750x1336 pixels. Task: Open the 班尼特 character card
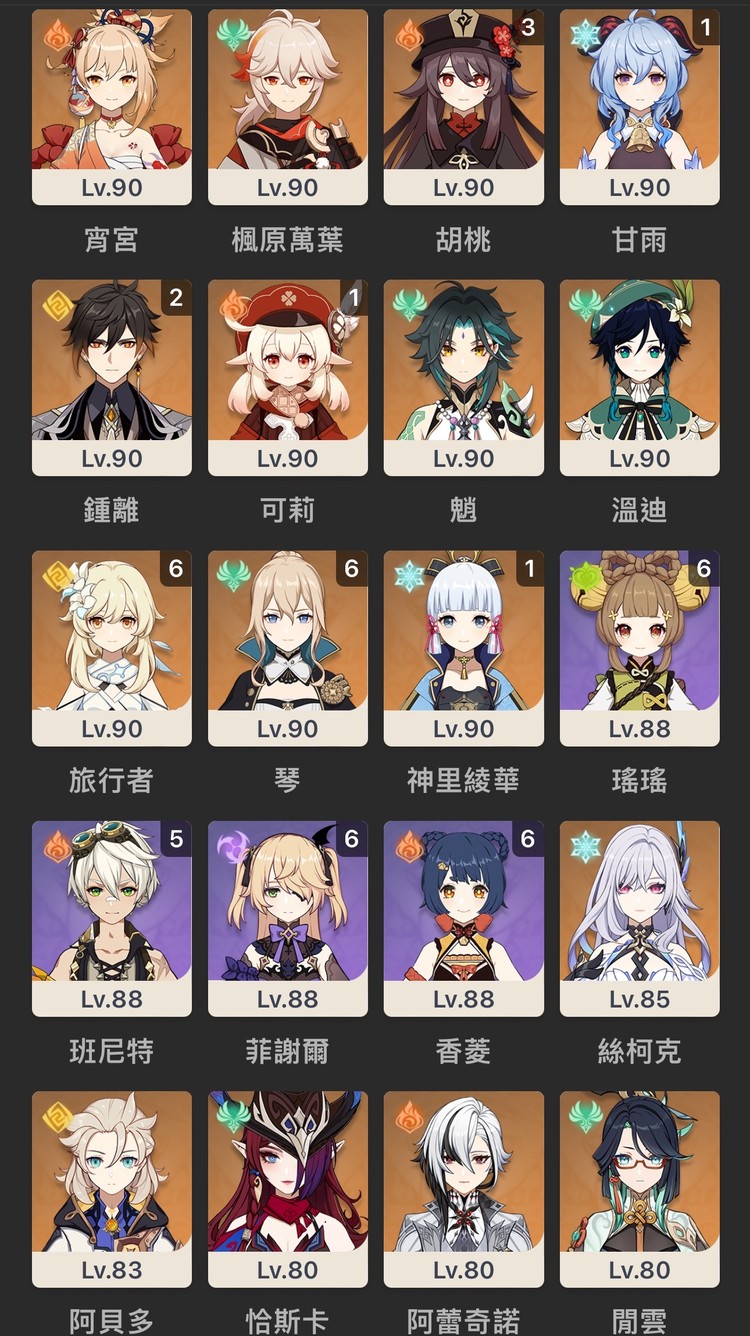coord(111,917)
